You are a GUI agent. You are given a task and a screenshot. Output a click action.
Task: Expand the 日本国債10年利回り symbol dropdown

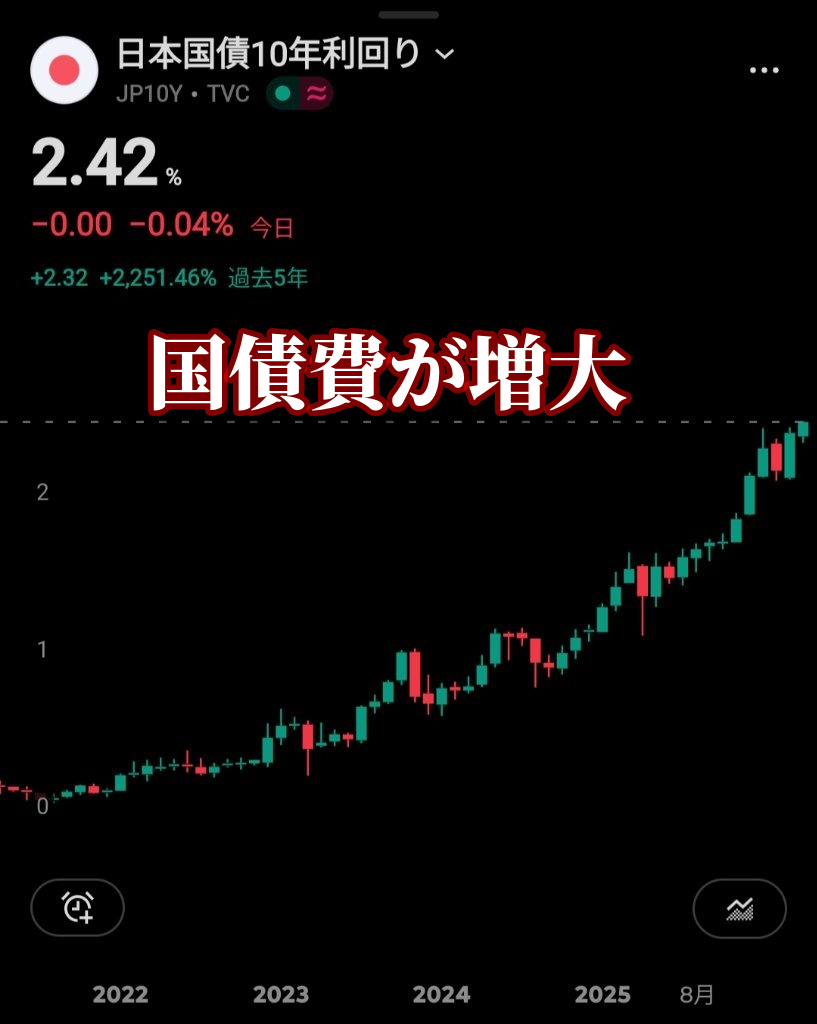click(445, 54)
